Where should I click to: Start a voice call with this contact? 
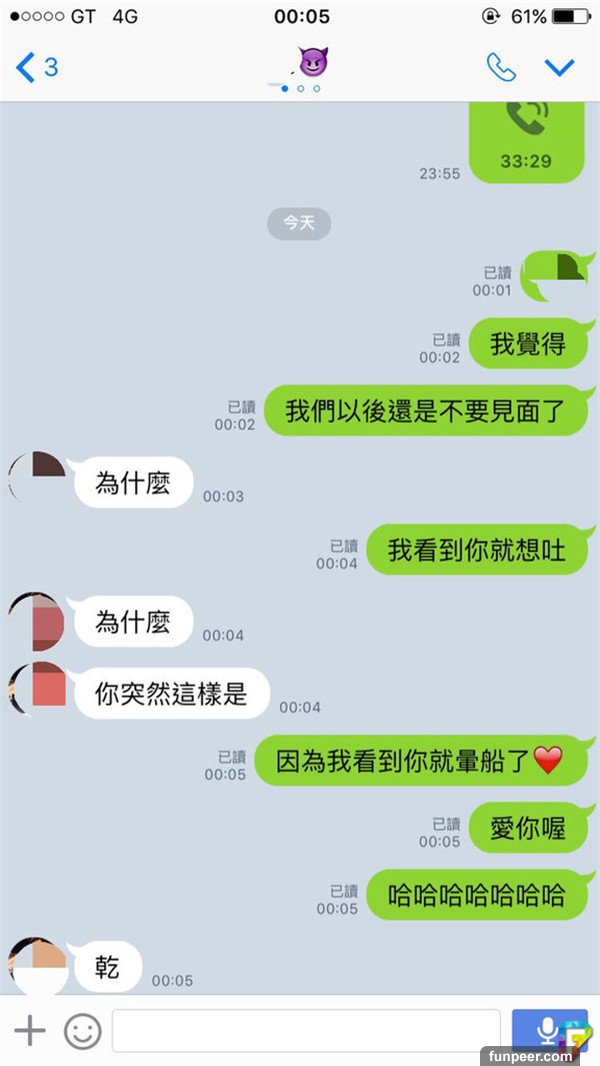pos(500,67)
